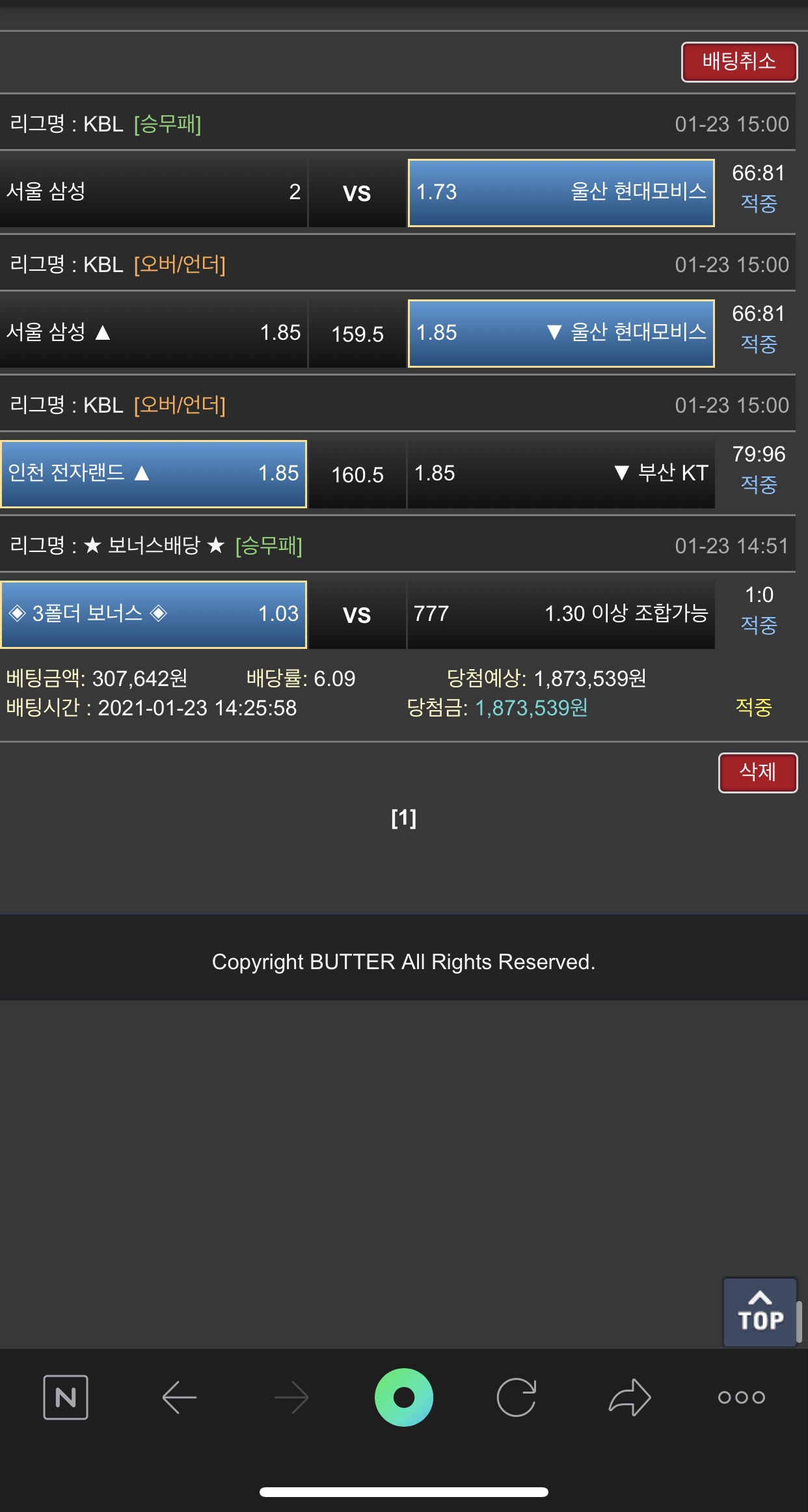Select page [1] in pagination

click(x=403, y=818)
